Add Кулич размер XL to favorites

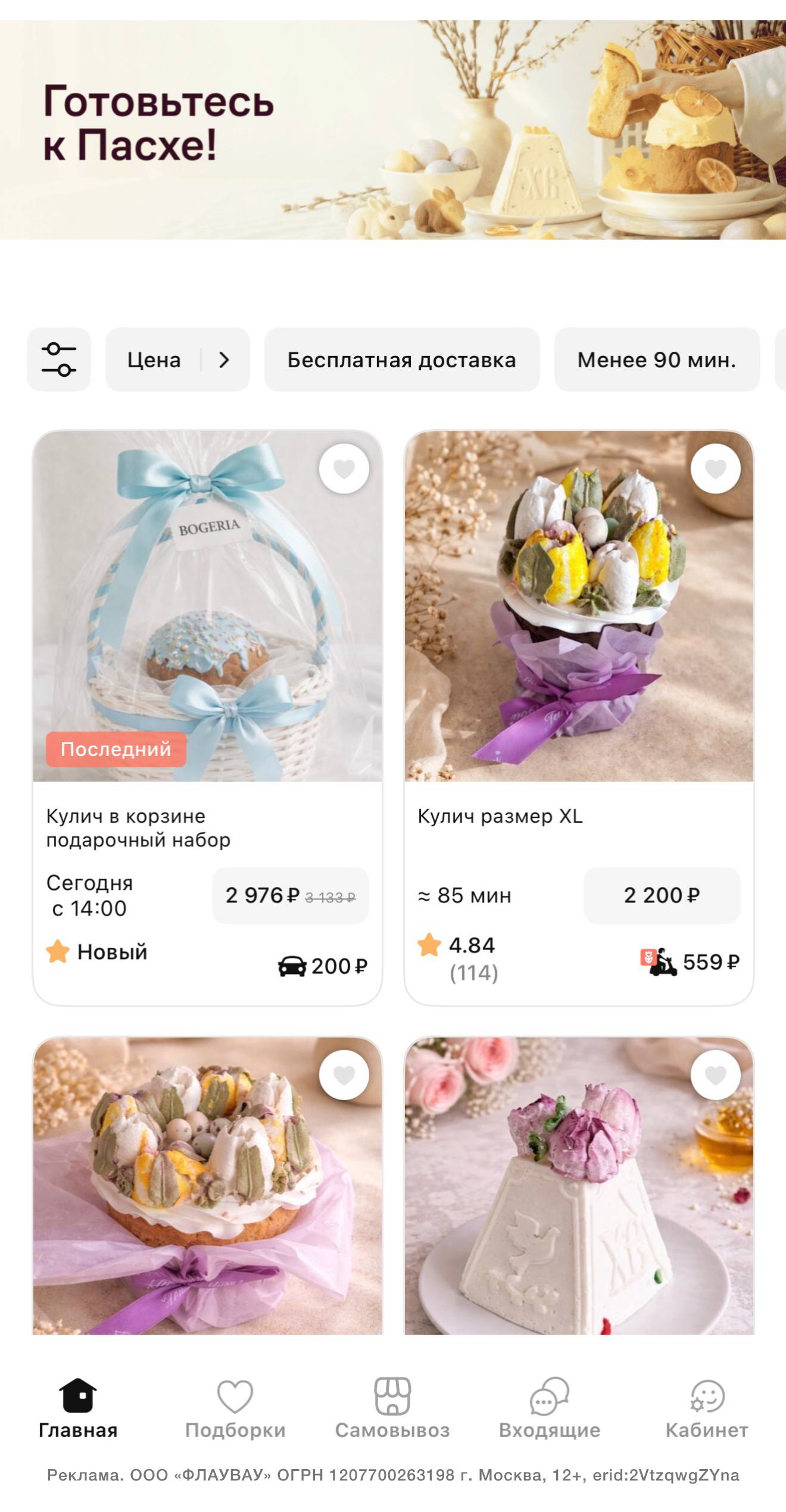point(715,469)
